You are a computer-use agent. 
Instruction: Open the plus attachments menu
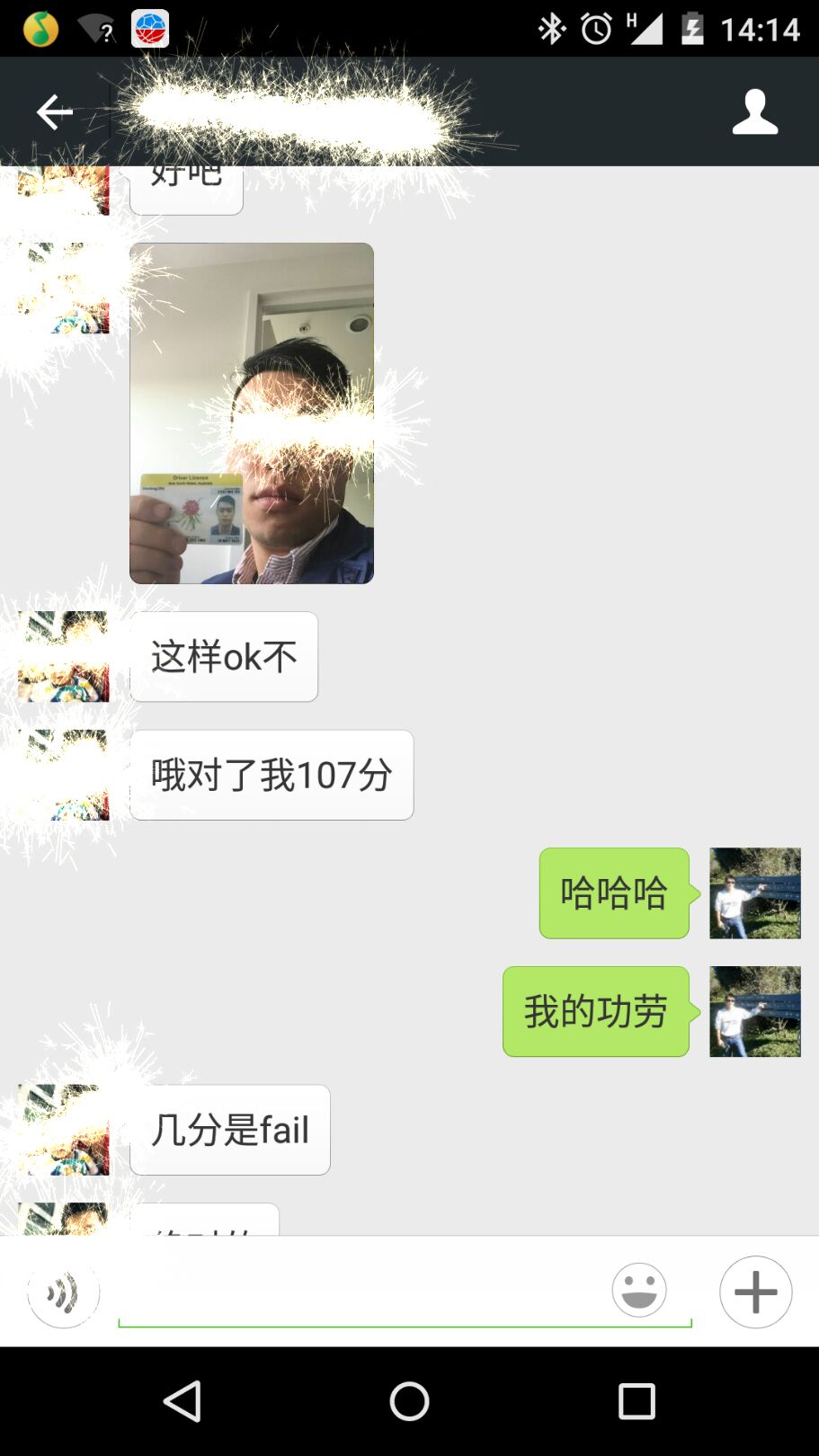pyautogui.click(x=755, y=1292)
